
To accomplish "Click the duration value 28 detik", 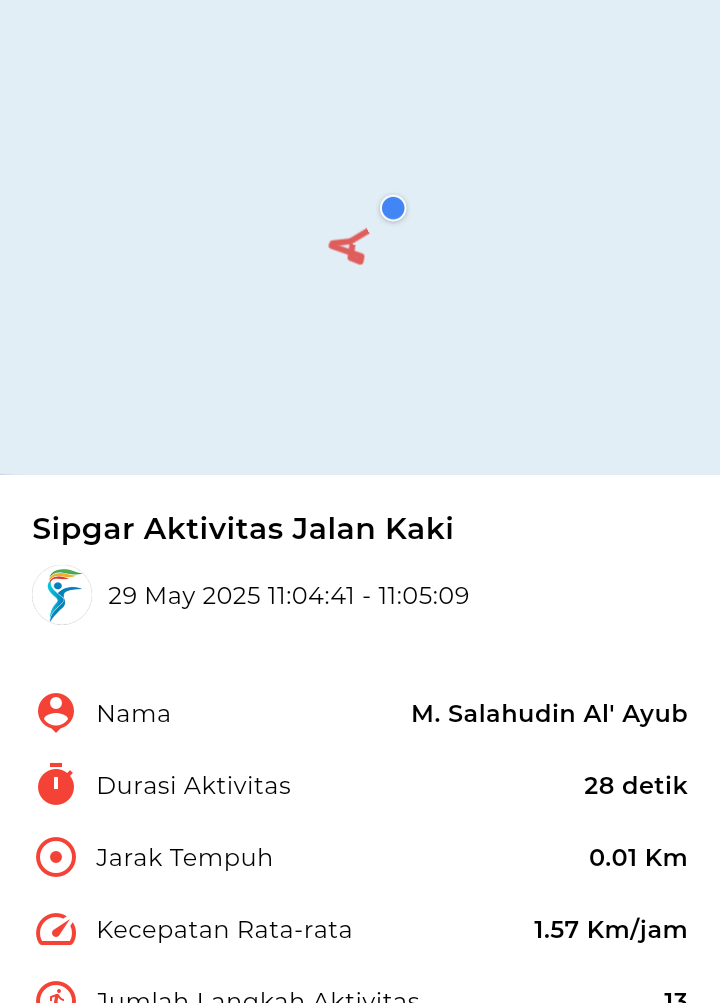I will coord(635,785).
